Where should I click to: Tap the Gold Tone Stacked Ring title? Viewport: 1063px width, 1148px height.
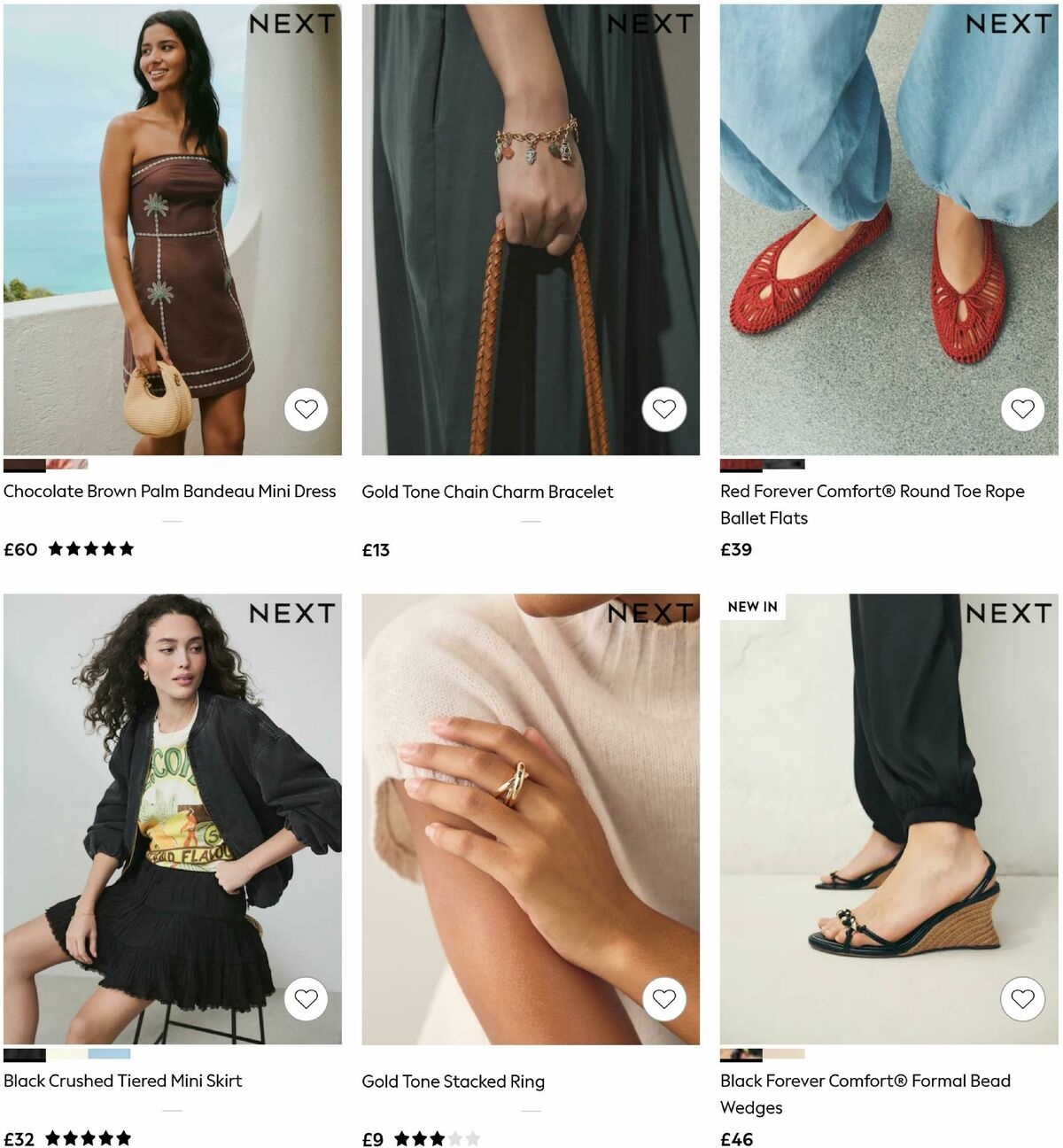[453, 1082]
